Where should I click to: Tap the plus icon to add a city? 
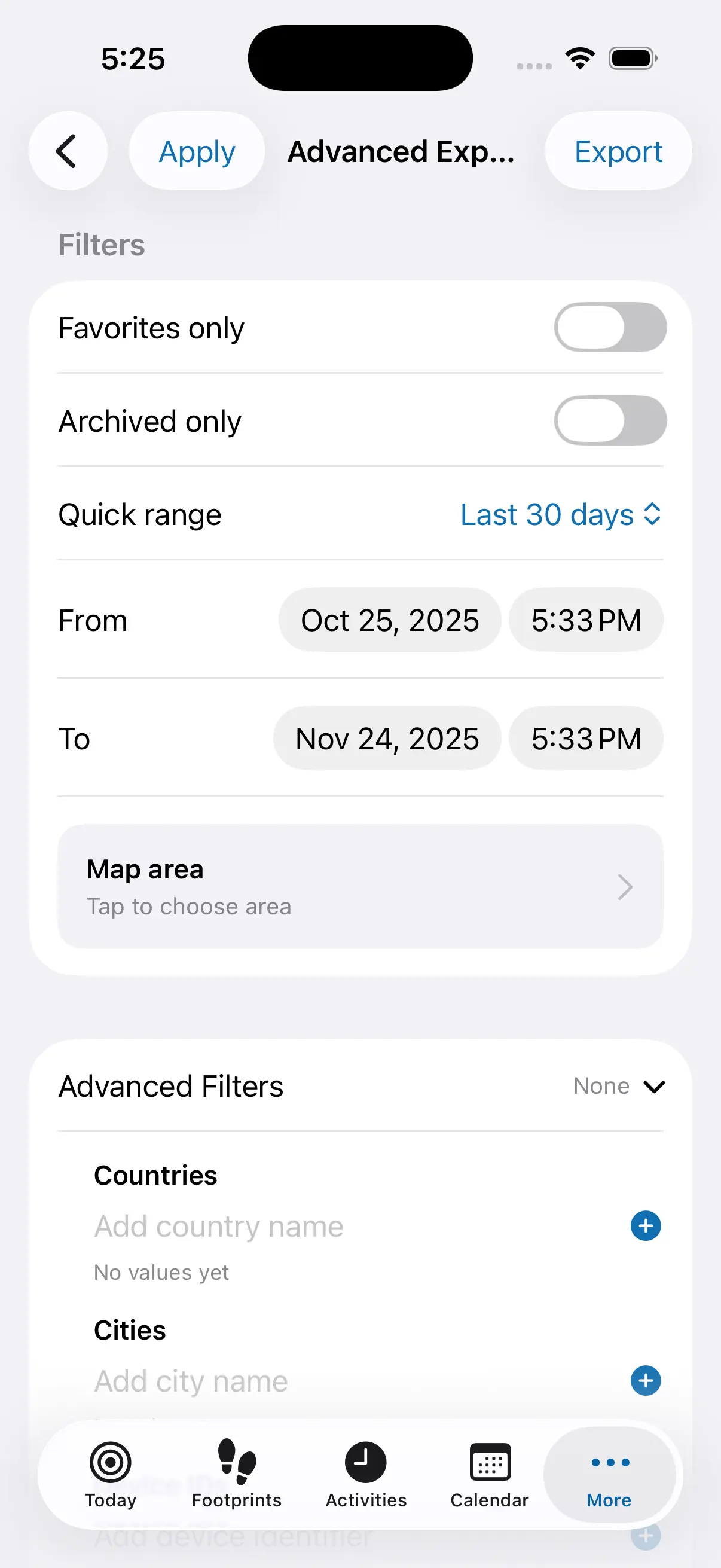pos(646,1380)
